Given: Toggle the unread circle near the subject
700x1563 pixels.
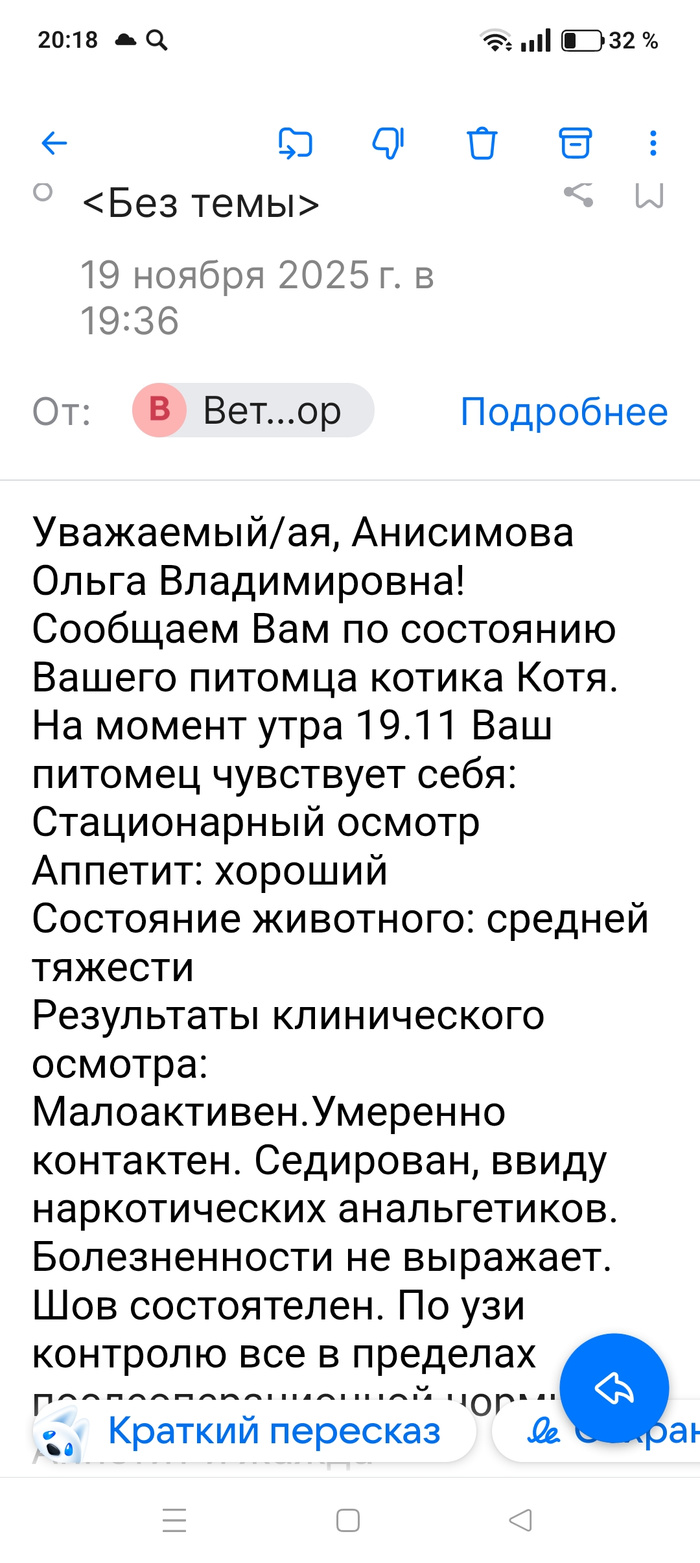Looking at the screenshot, I should [43, 192].
